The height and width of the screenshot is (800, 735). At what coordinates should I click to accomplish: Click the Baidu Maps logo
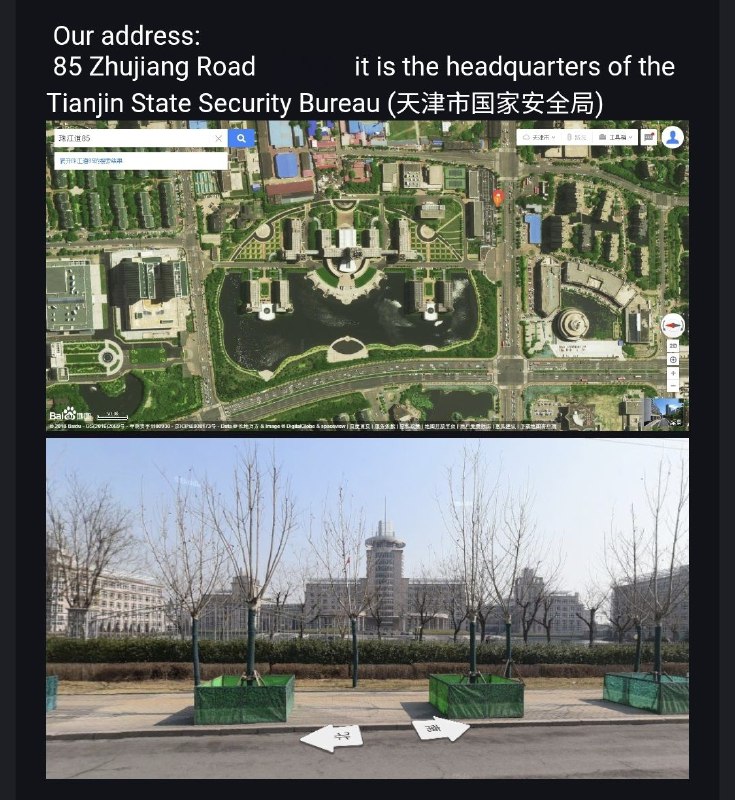(x=70, y=415)
